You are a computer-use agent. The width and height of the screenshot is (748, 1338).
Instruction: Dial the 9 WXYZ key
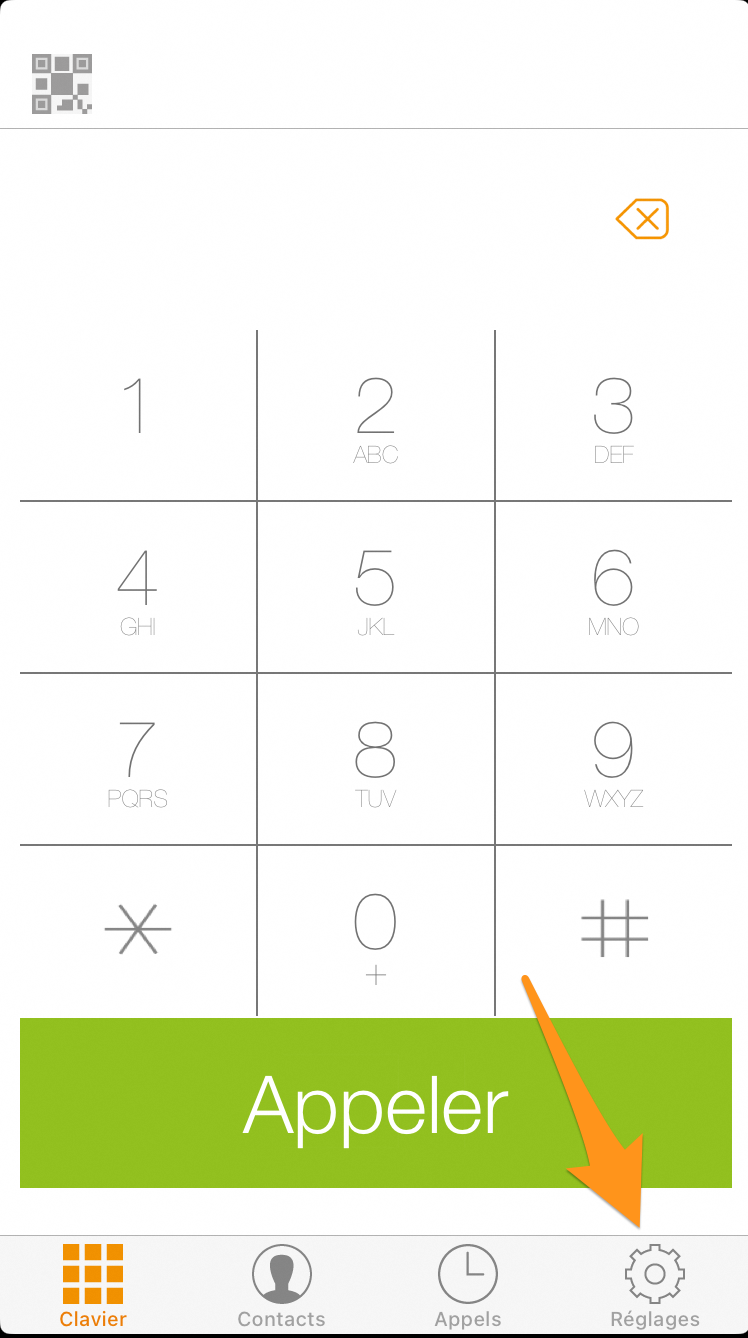coord(614,760)
